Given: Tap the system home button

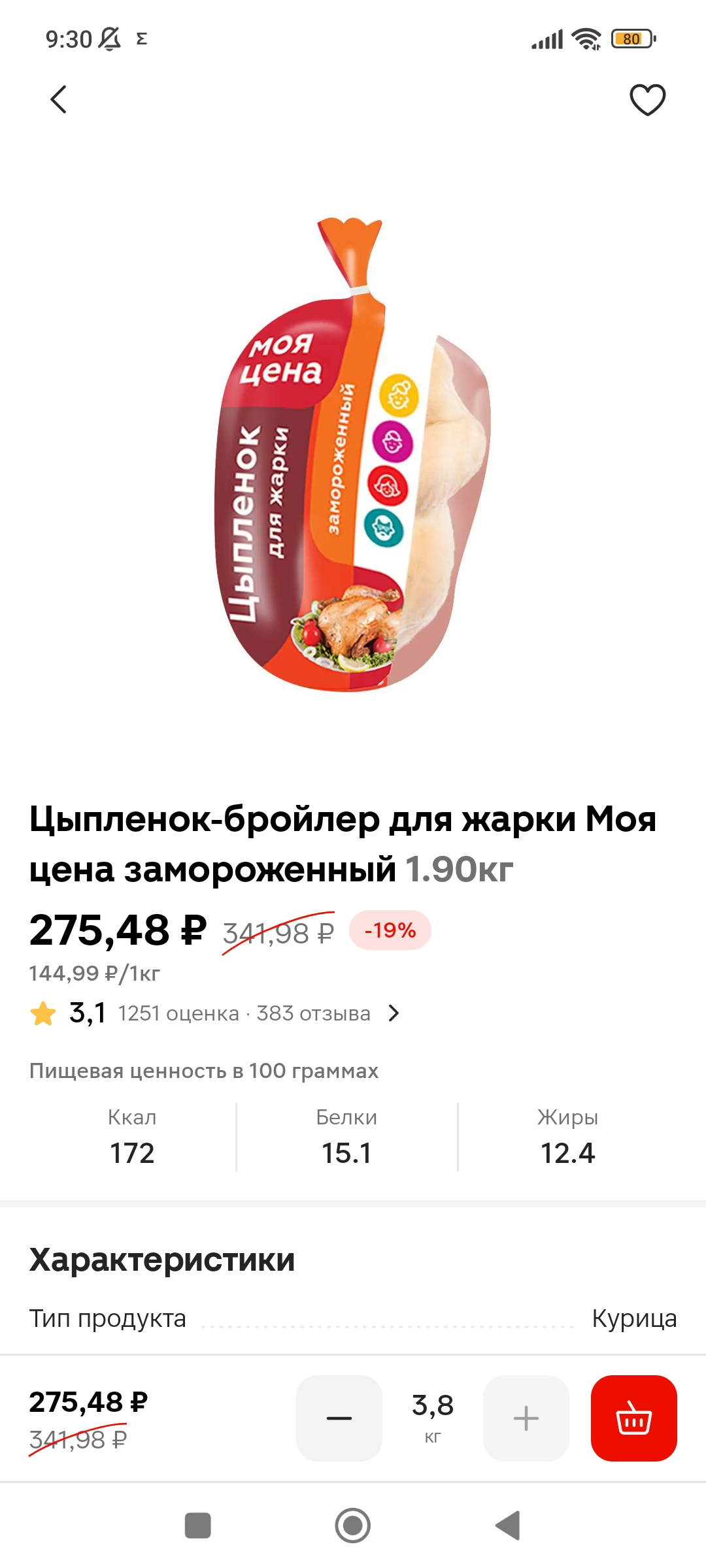Looking at the screenshot, I should (x=353, y=1526).
